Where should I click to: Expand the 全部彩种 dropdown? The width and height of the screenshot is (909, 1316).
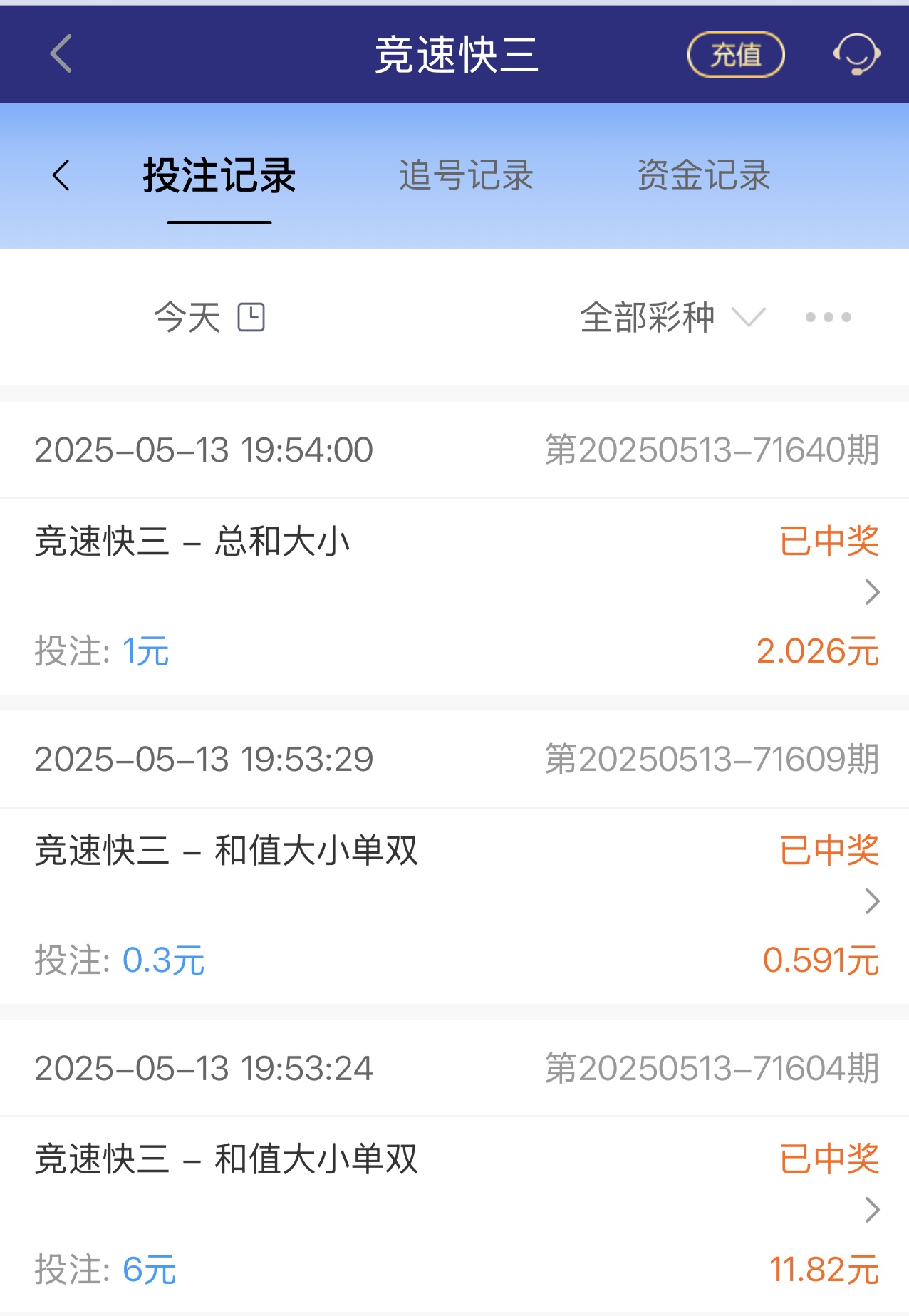[x=671, y=317]
